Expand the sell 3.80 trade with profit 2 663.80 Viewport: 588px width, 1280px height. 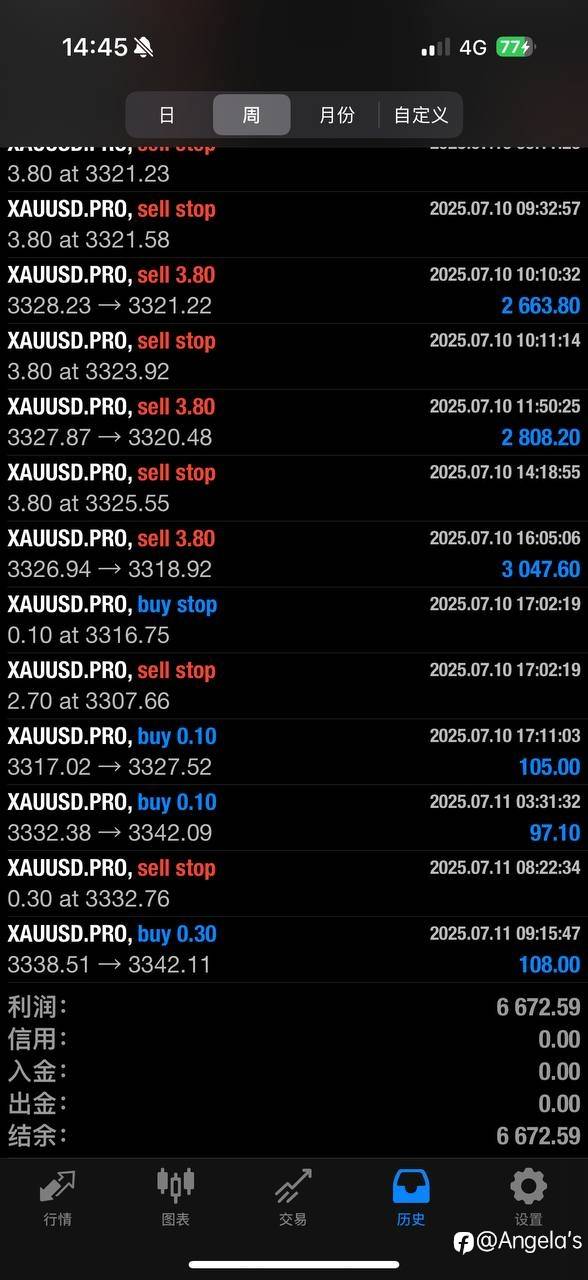(294, 291)
